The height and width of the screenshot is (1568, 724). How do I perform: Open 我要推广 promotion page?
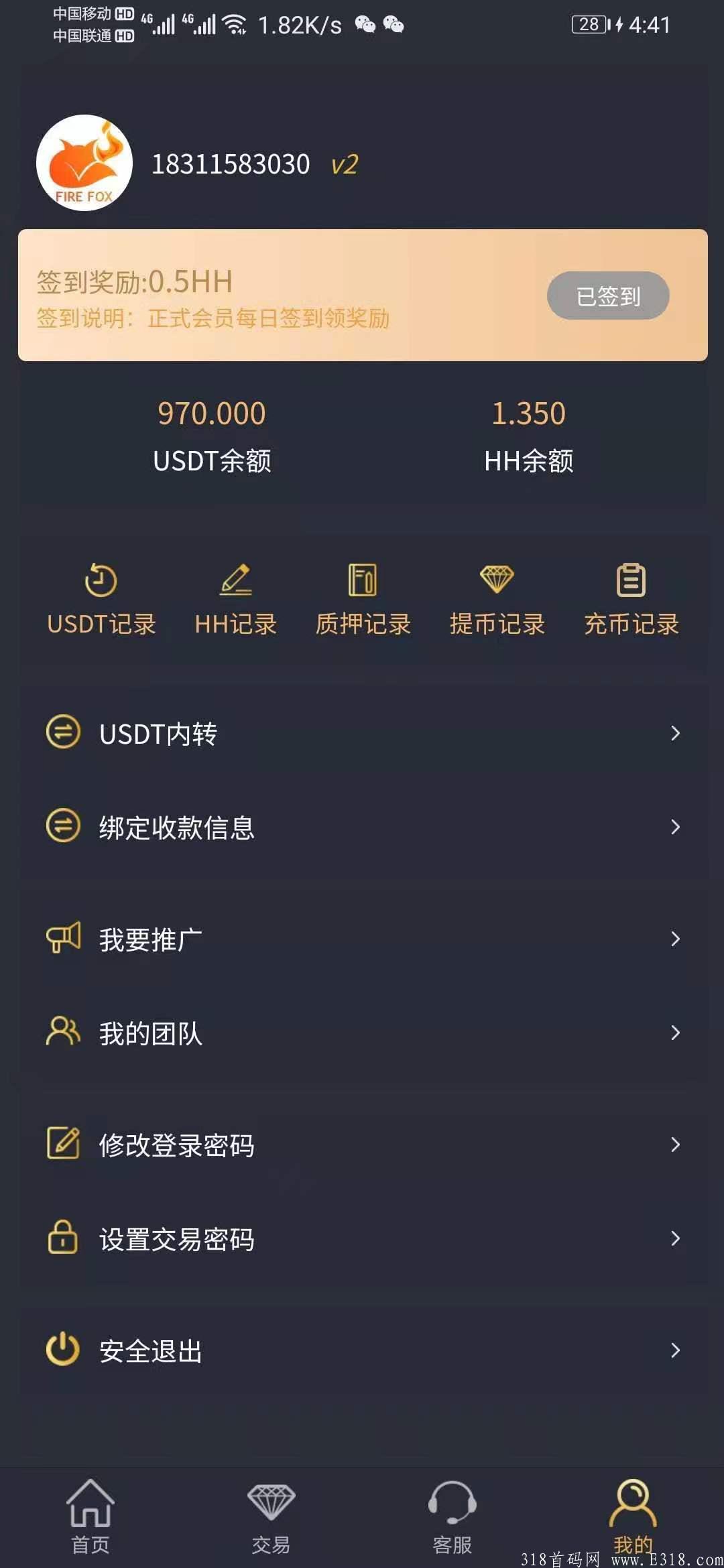tap(362, 939)
